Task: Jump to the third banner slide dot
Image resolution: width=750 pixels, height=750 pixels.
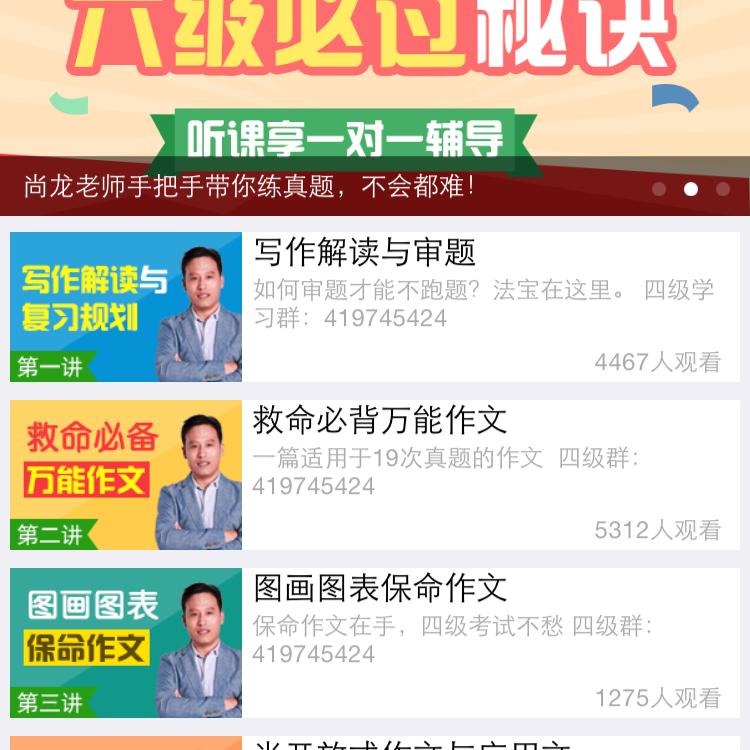Action: click(x=723, y=189)
